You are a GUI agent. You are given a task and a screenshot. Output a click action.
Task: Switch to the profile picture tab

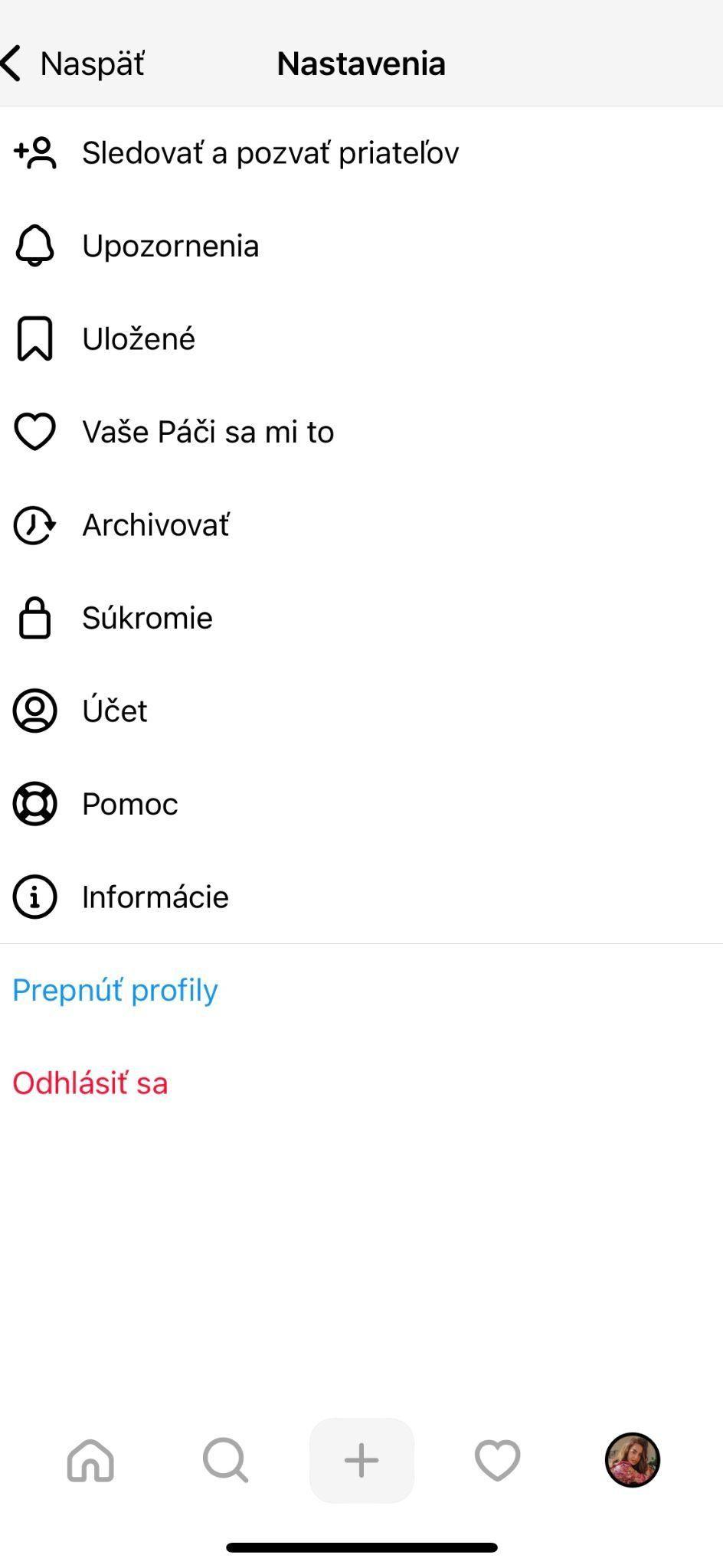click(x=633, y=1460)
